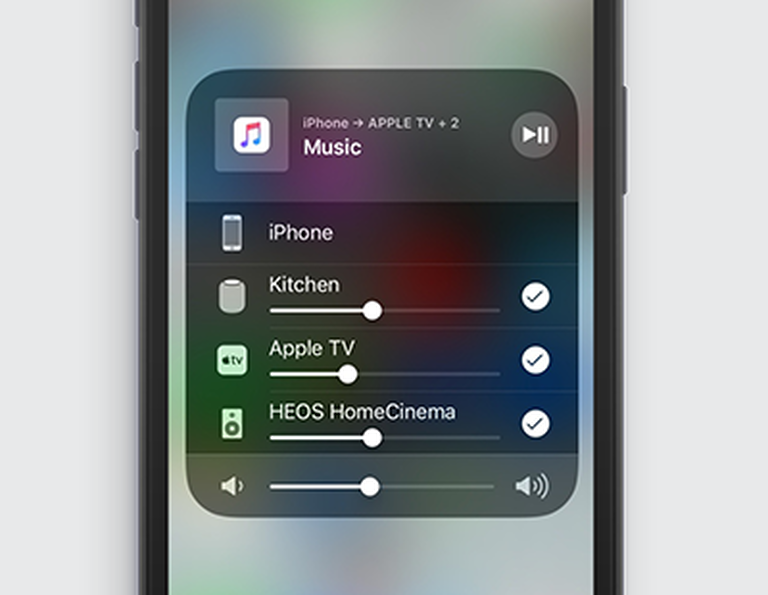
Task: Toggle play/pause for Music
Action: [535, 135]
